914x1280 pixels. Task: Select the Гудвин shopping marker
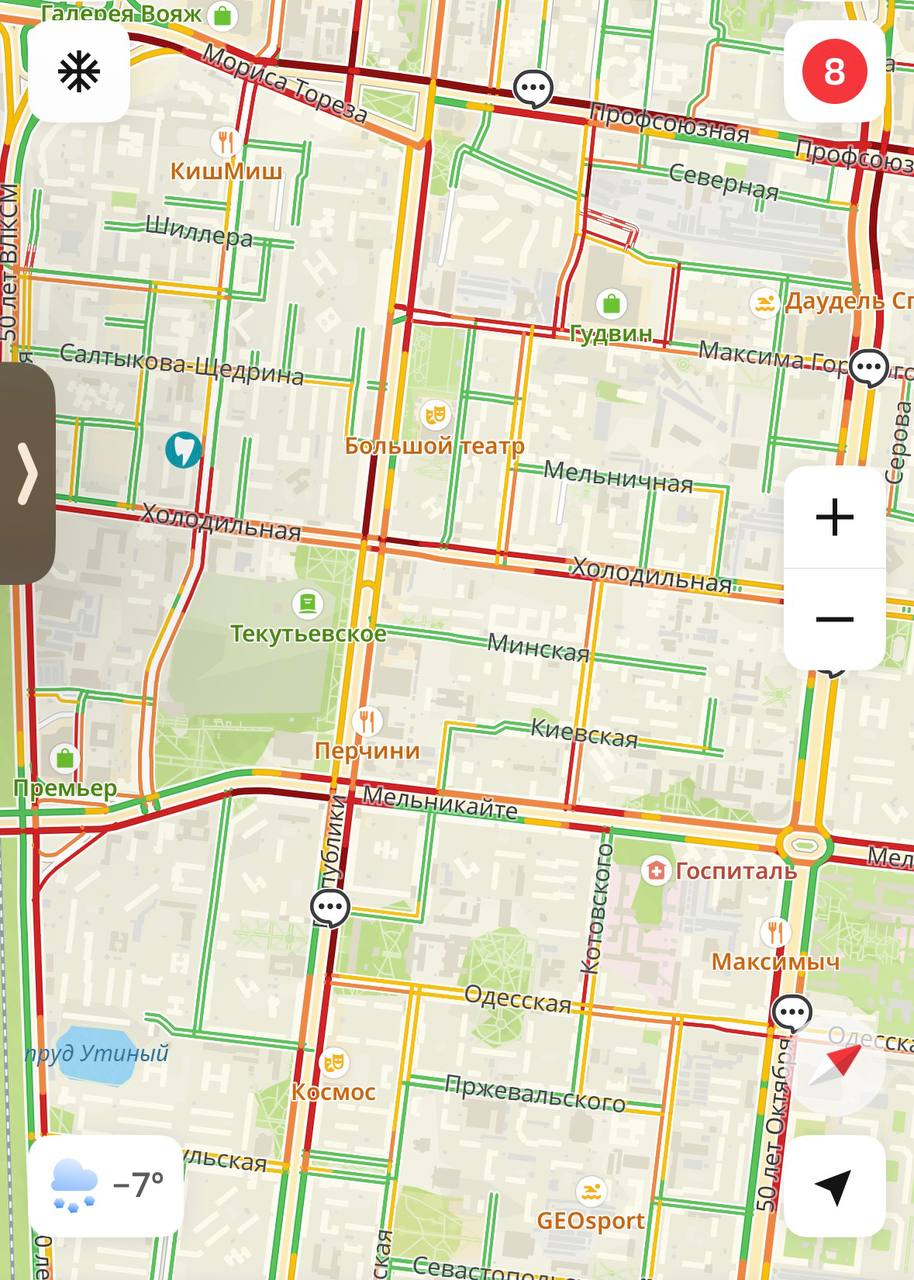coord(611,303)
